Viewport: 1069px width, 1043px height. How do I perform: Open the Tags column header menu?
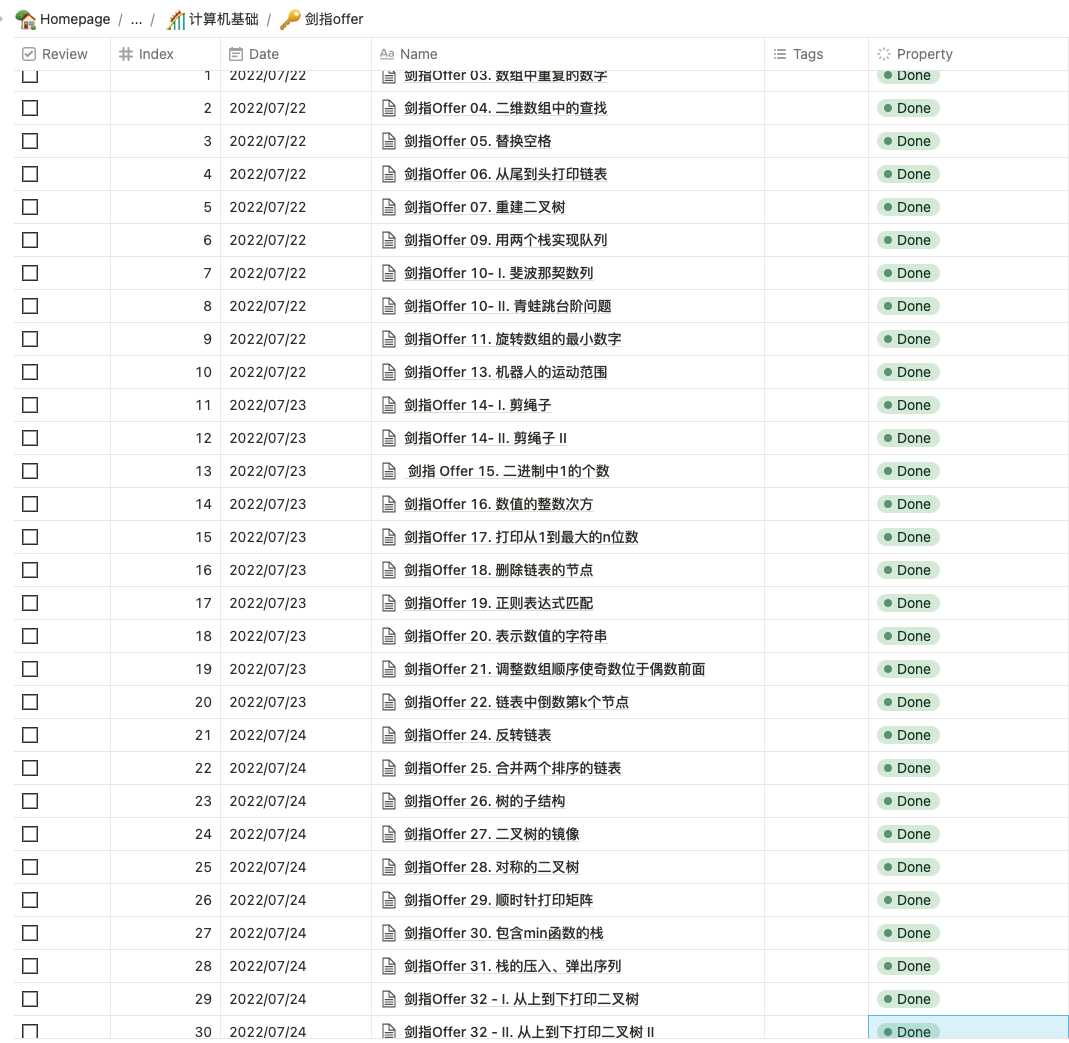(x=816, y=54)
